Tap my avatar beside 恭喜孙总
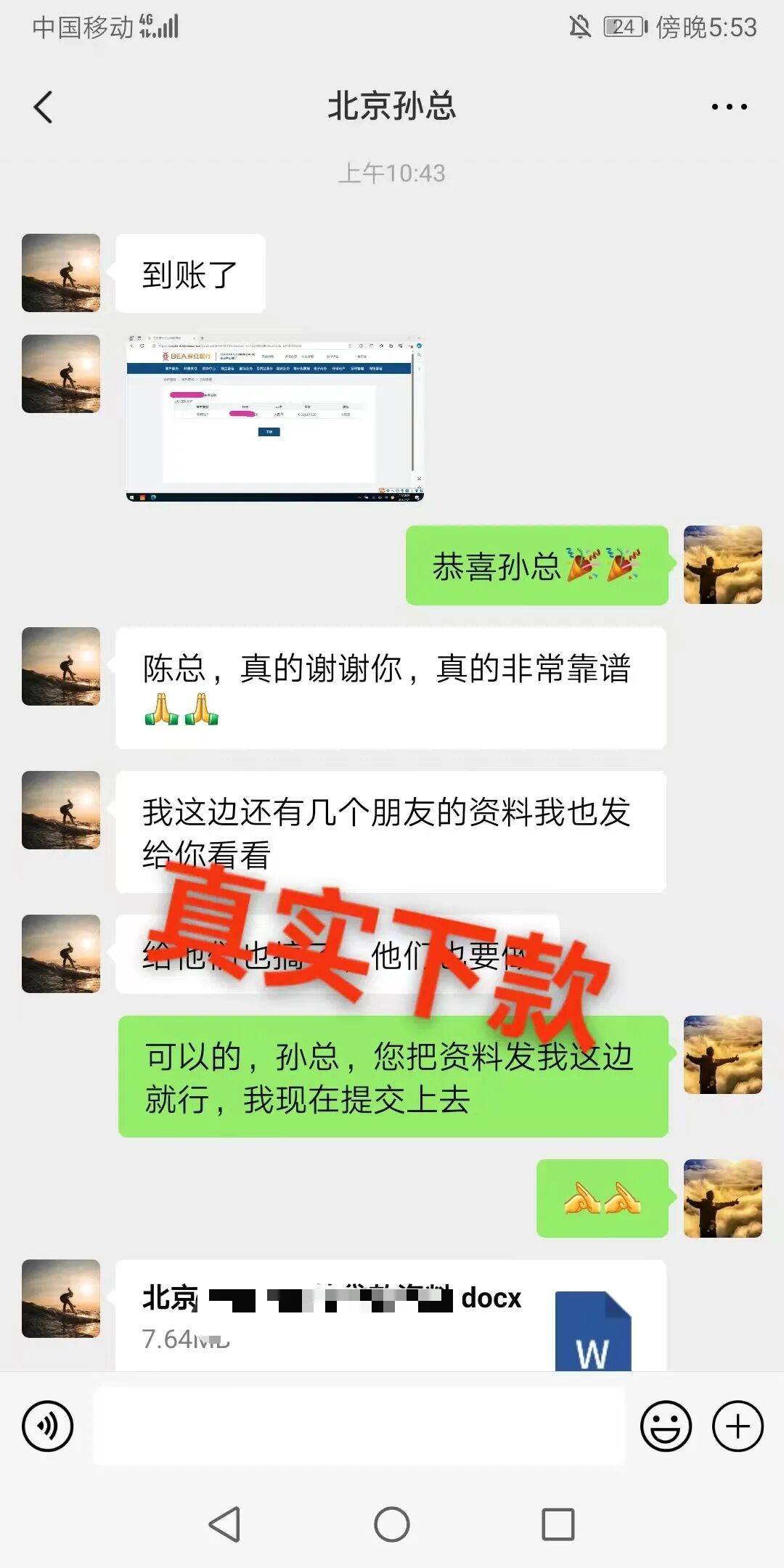This screenshot has height=1568, width=784. pyautogui.click(x=723, y=565)
